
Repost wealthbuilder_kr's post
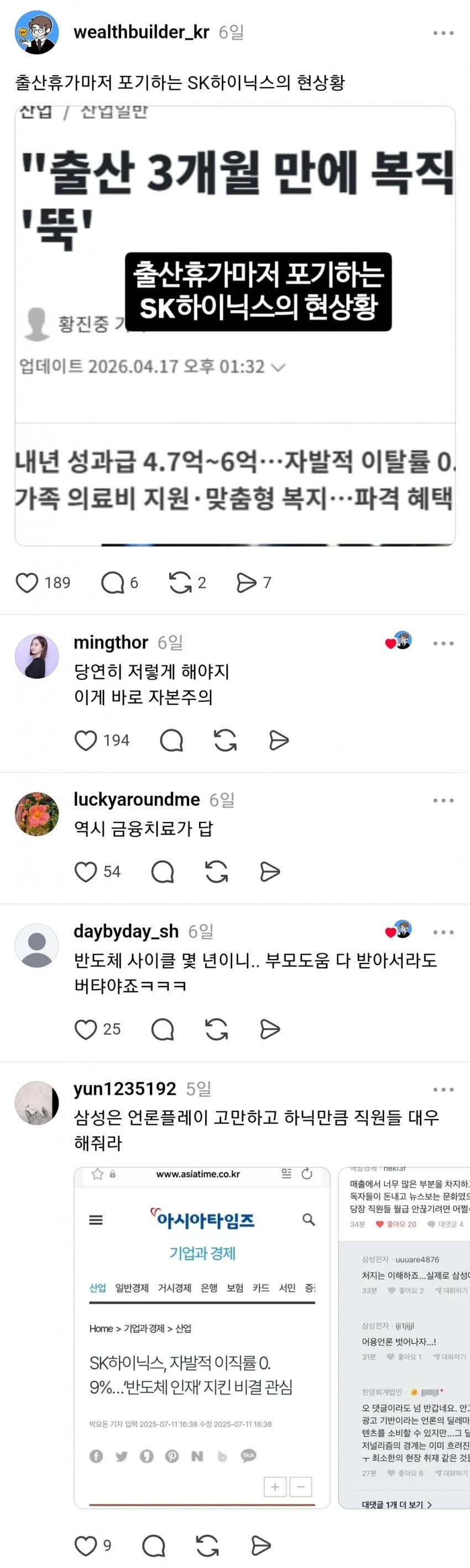tap(180, 583)
